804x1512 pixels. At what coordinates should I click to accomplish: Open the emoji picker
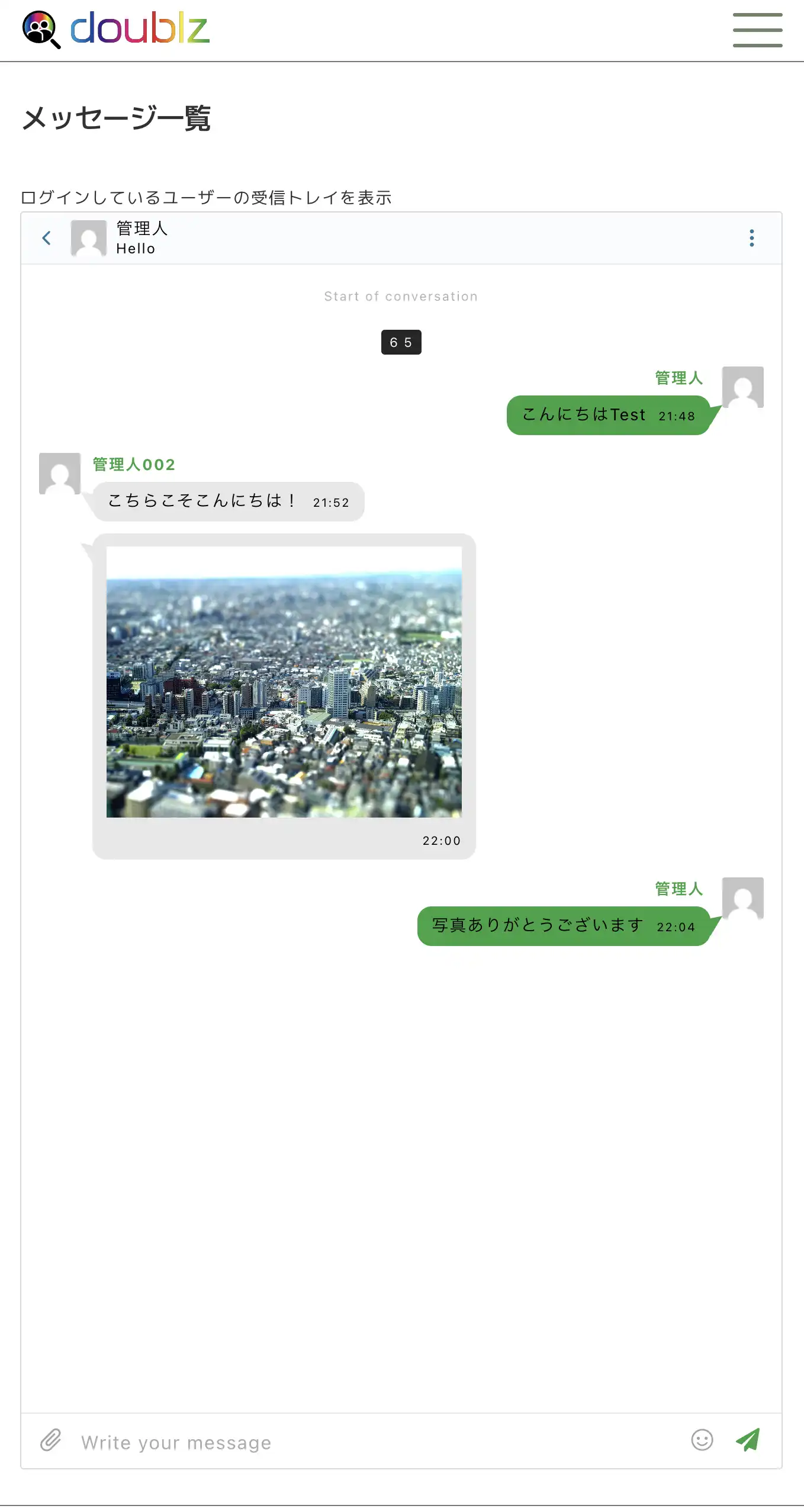(x=702, y=1440)
